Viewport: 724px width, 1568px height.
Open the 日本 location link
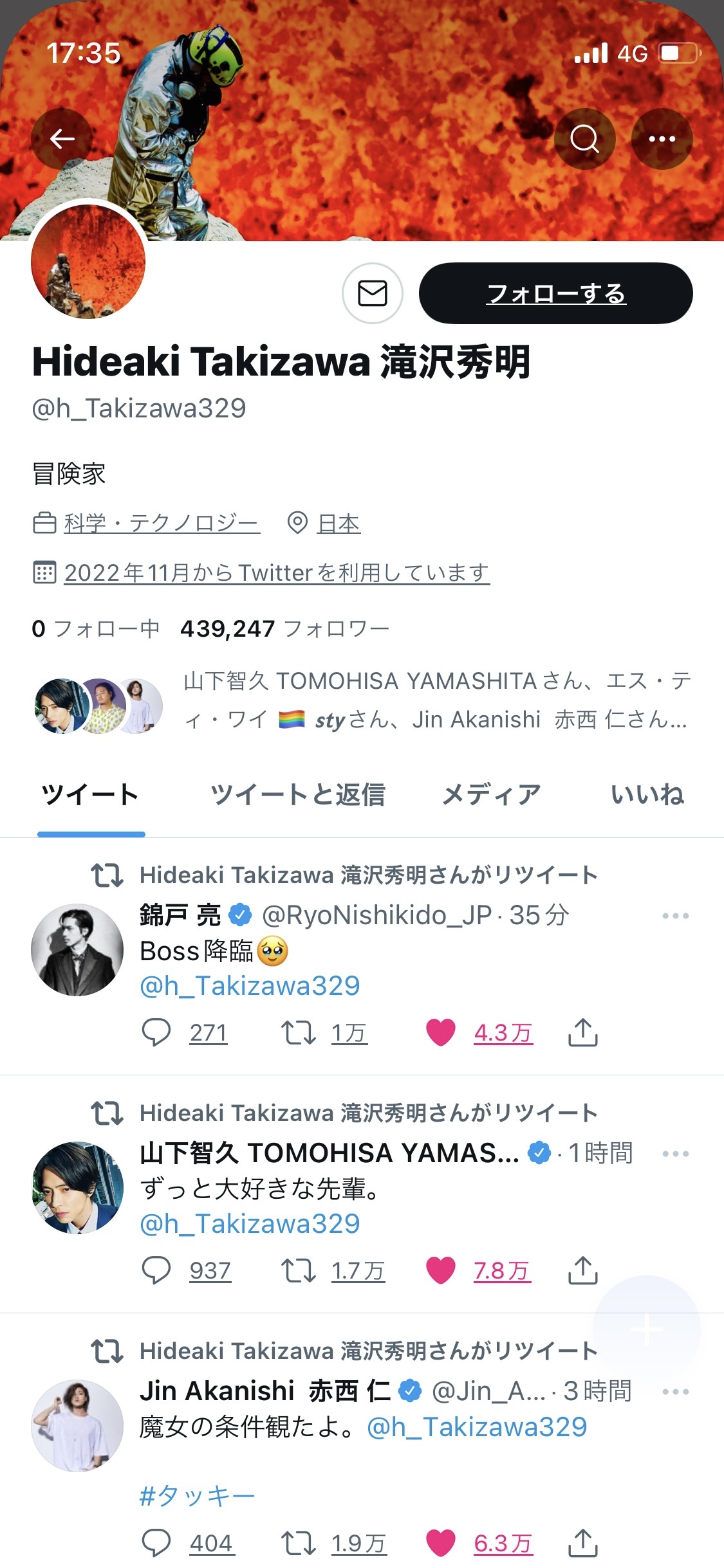[339, 524]
